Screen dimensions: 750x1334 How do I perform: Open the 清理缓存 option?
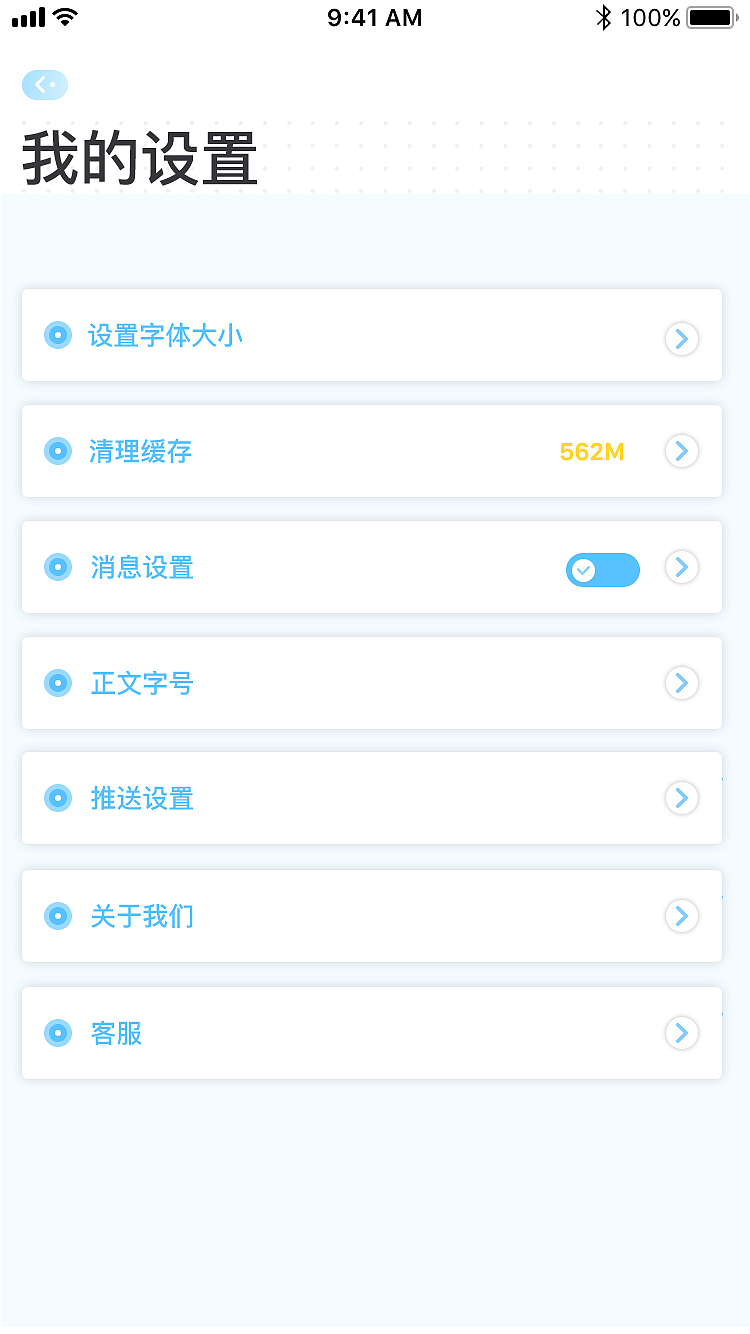pos(141,451)
